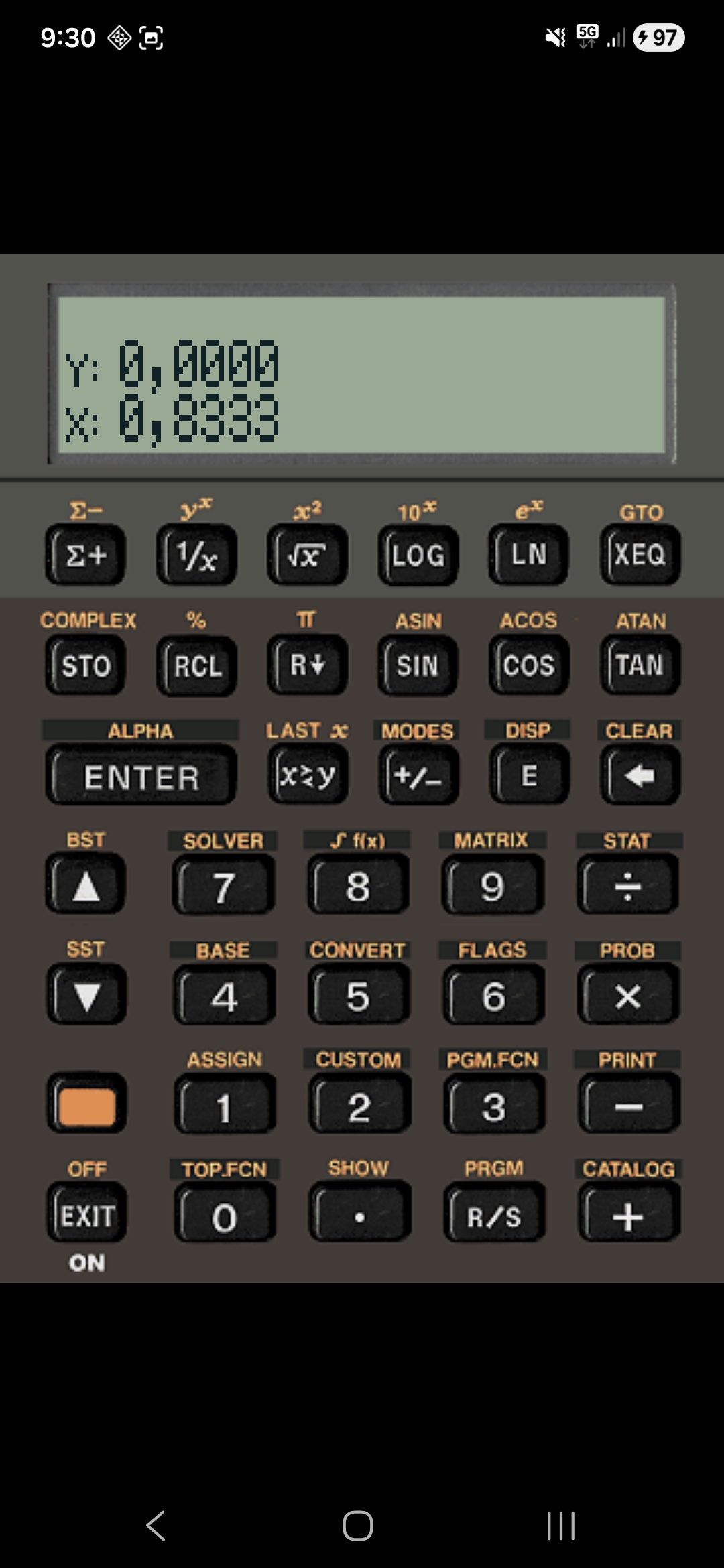
Task: Activate the orange shift key
Action: (86, 1106)
